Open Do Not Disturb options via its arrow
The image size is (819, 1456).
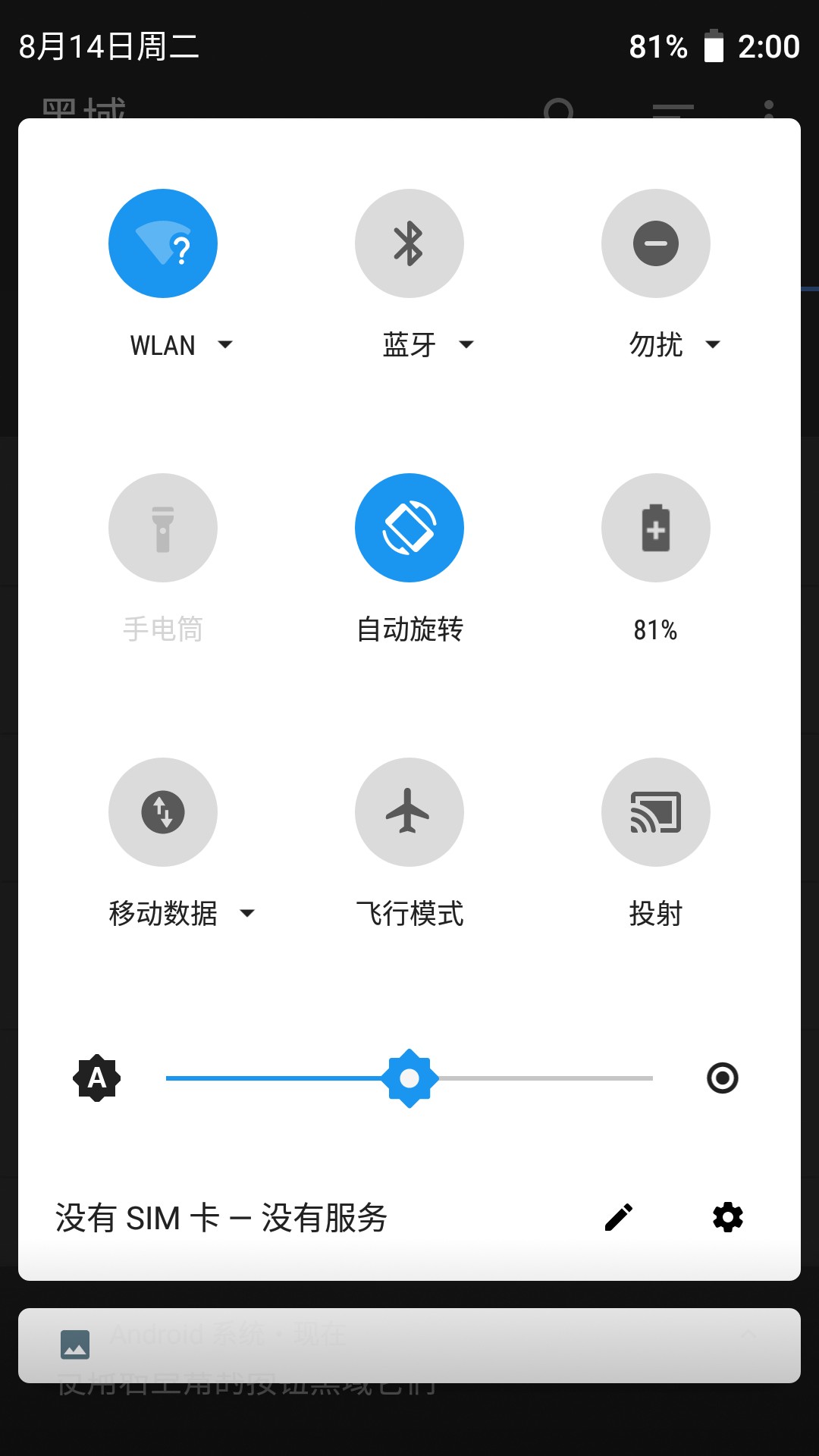(714, 345)
